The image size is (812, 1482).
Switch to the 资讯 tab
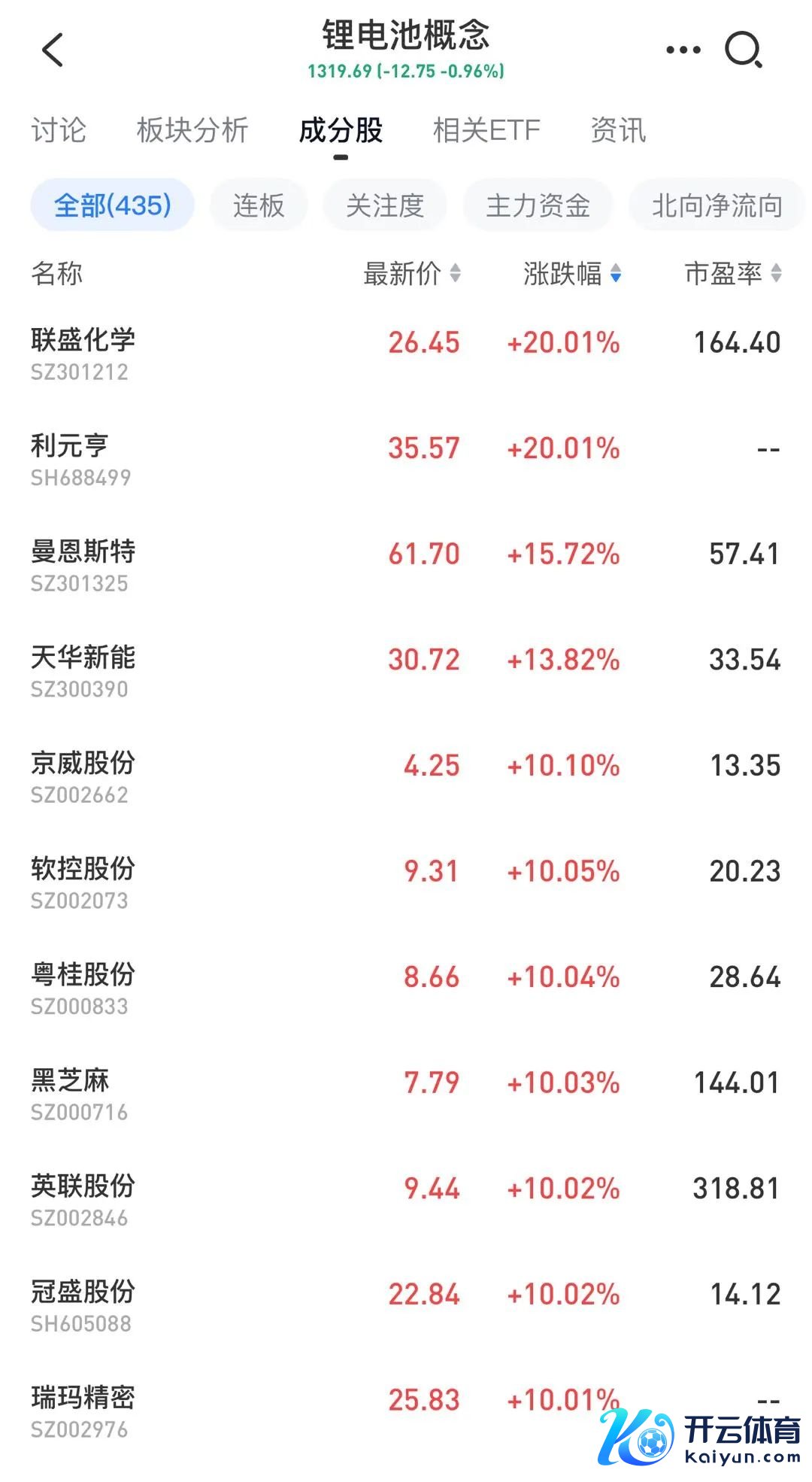(618, 130)
